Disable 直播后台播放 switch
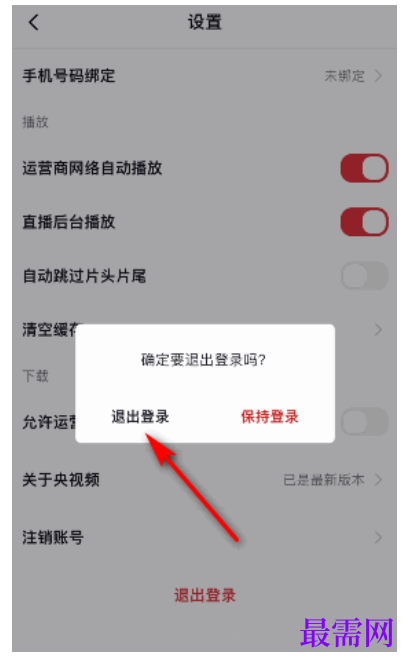This screenshot has width=412, height=664. pos(364,222)
